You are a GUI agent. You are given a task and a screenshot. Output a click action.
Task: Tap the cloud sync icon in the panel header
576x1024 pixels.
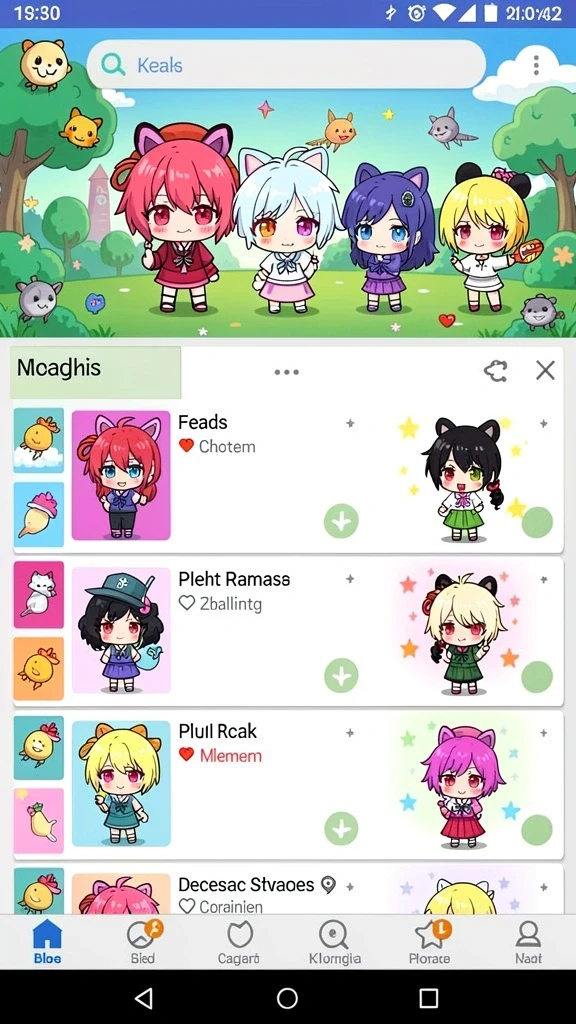click(496, 371)
